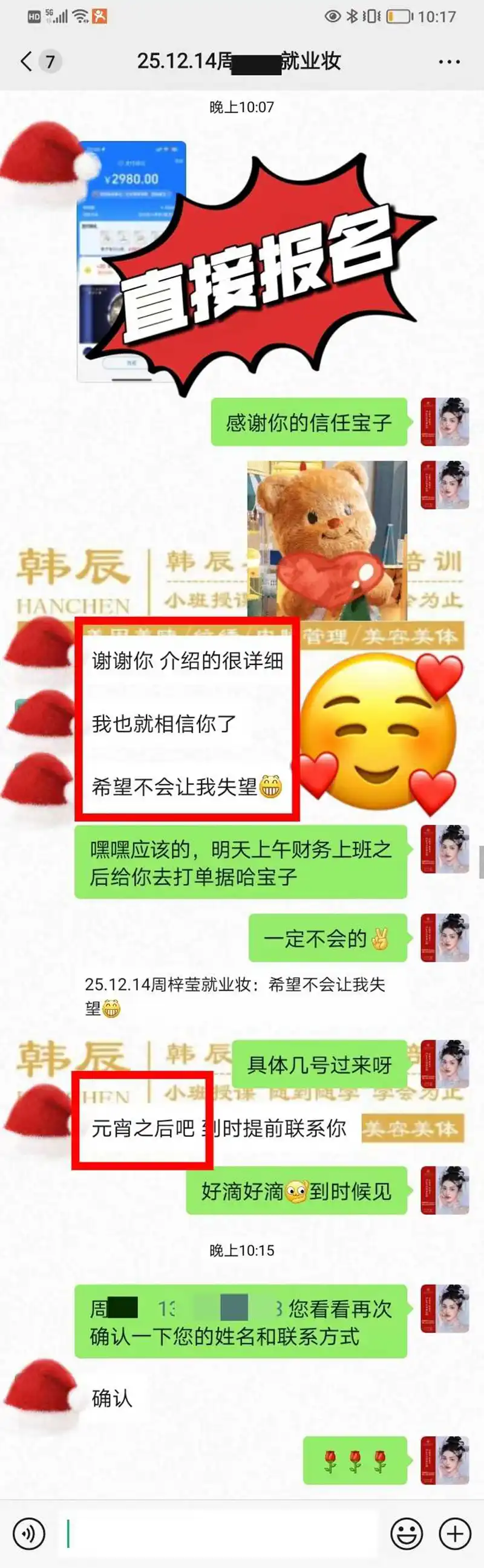Switch to voice message input
The image size is (484, 1568).
tap(28, 1534)
